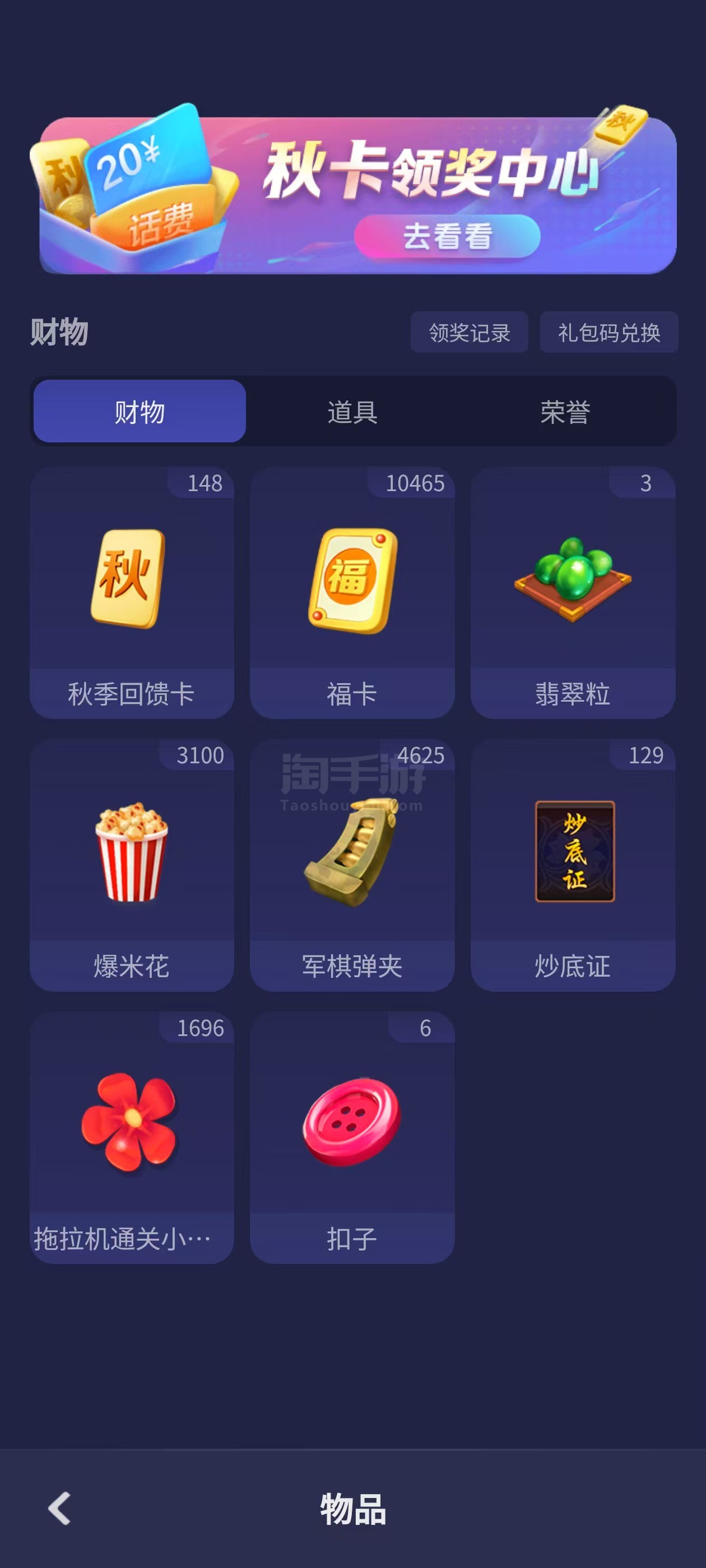Switch to the 道具 tab
Image resolution: width=706 pixels, height=1568 pixels.
pyautogui.click(x=352, y=412)
